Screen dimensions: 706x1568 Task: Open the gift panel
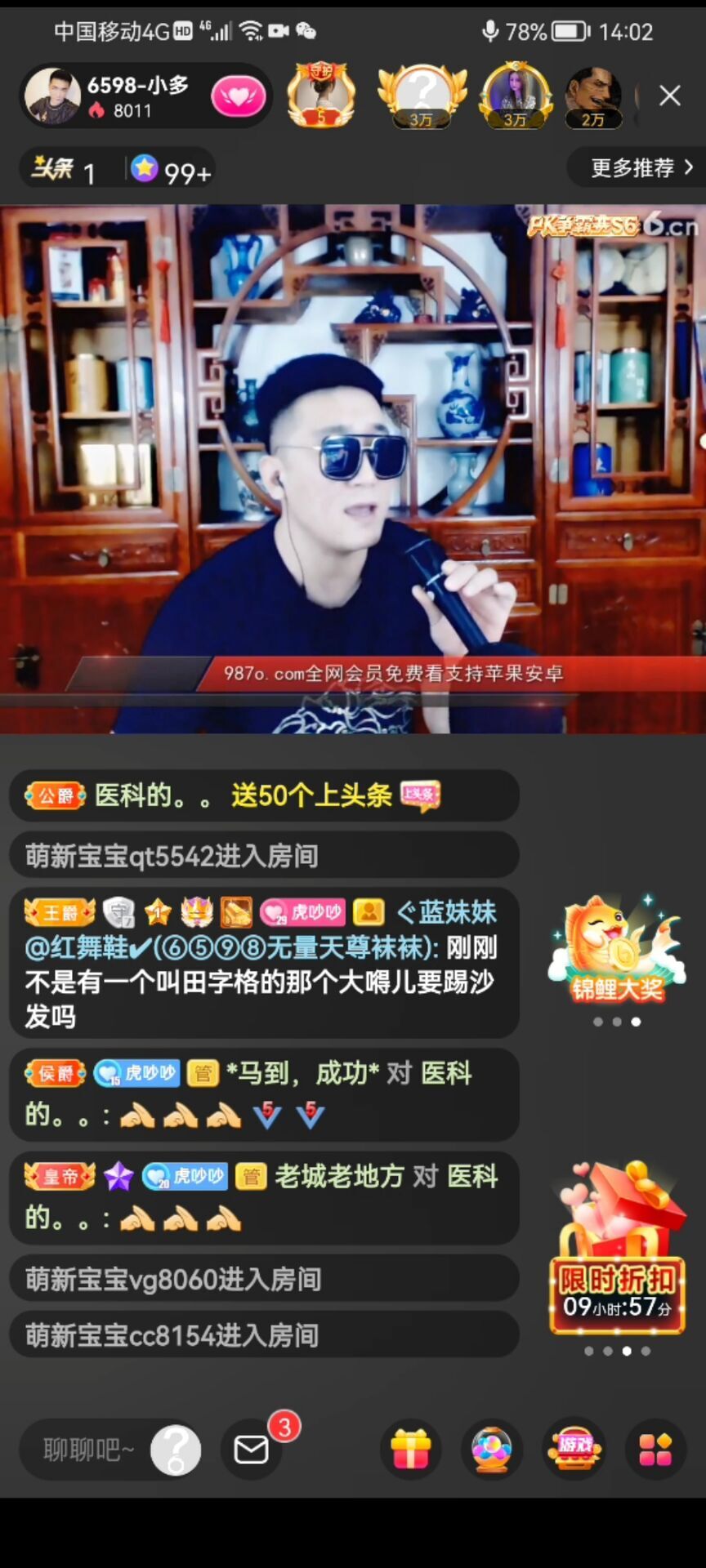click(x=410, y=1450)
